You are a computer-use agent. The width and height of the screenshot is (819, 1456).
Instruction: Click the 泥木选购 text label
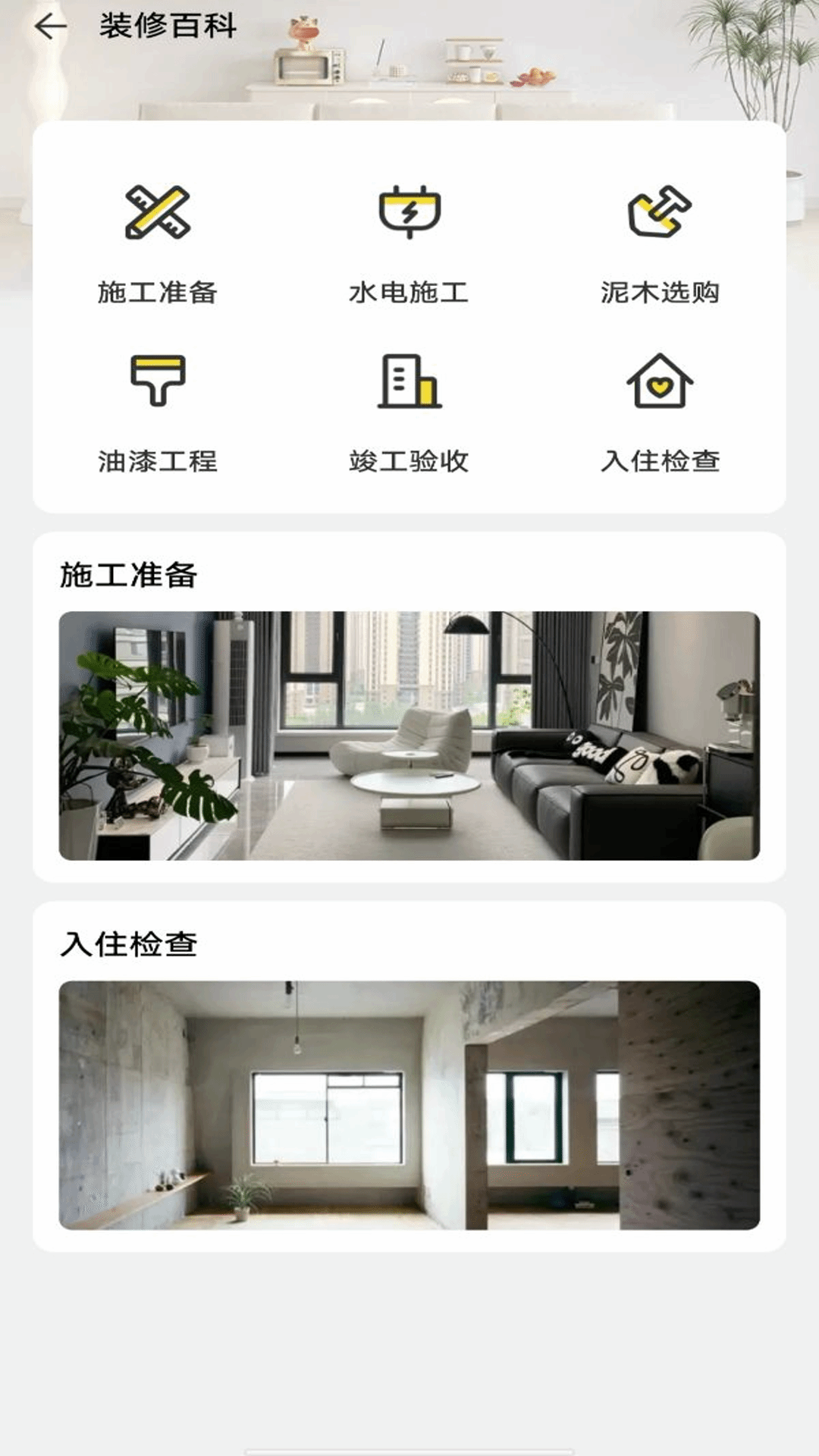pyautogui.click(x=660, y=290)
